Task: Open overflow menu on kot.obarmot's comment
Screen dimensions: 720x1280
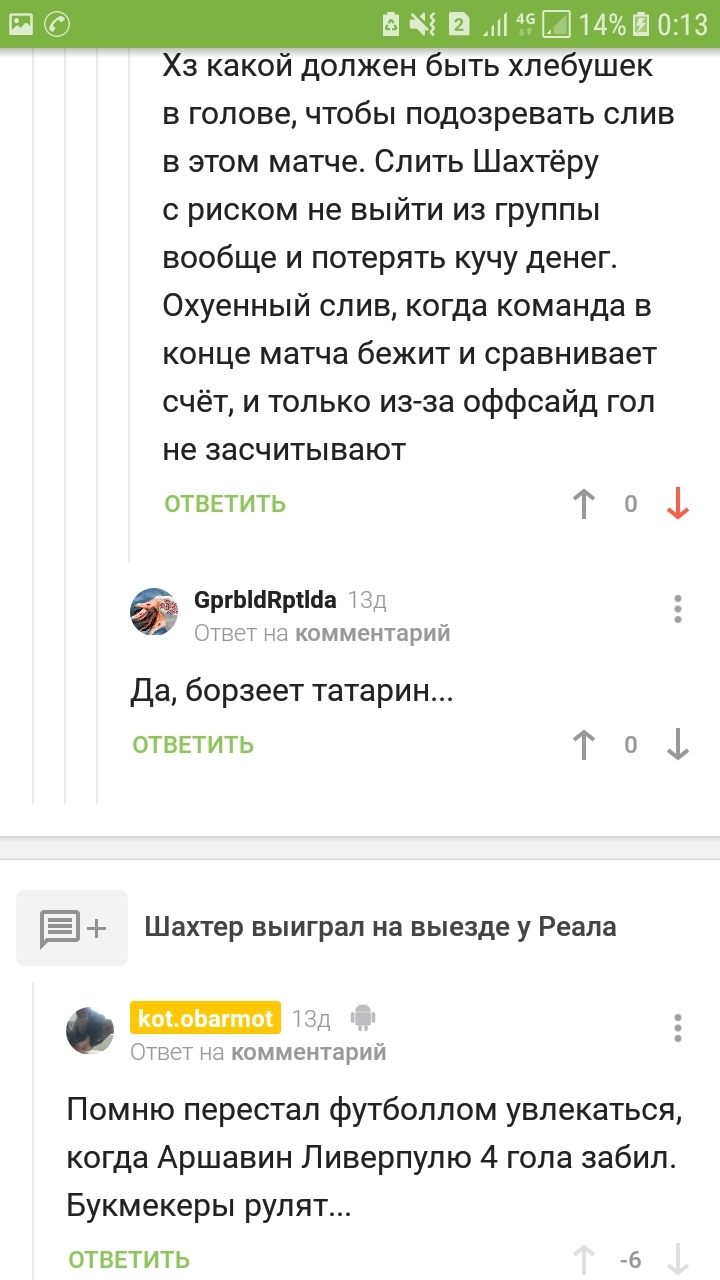Action: pos(678,1027)
